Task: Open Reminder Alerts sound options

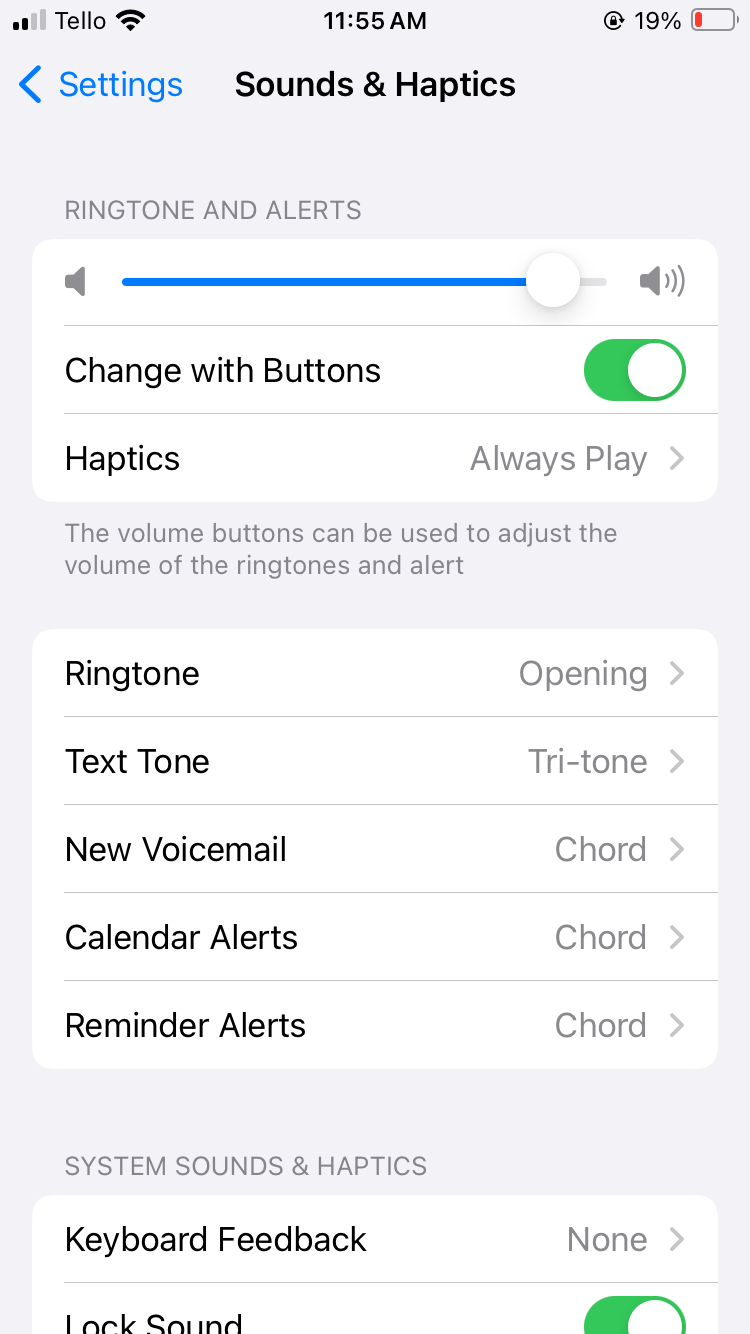Action: pyautogui.click(x=375, y=1025)
